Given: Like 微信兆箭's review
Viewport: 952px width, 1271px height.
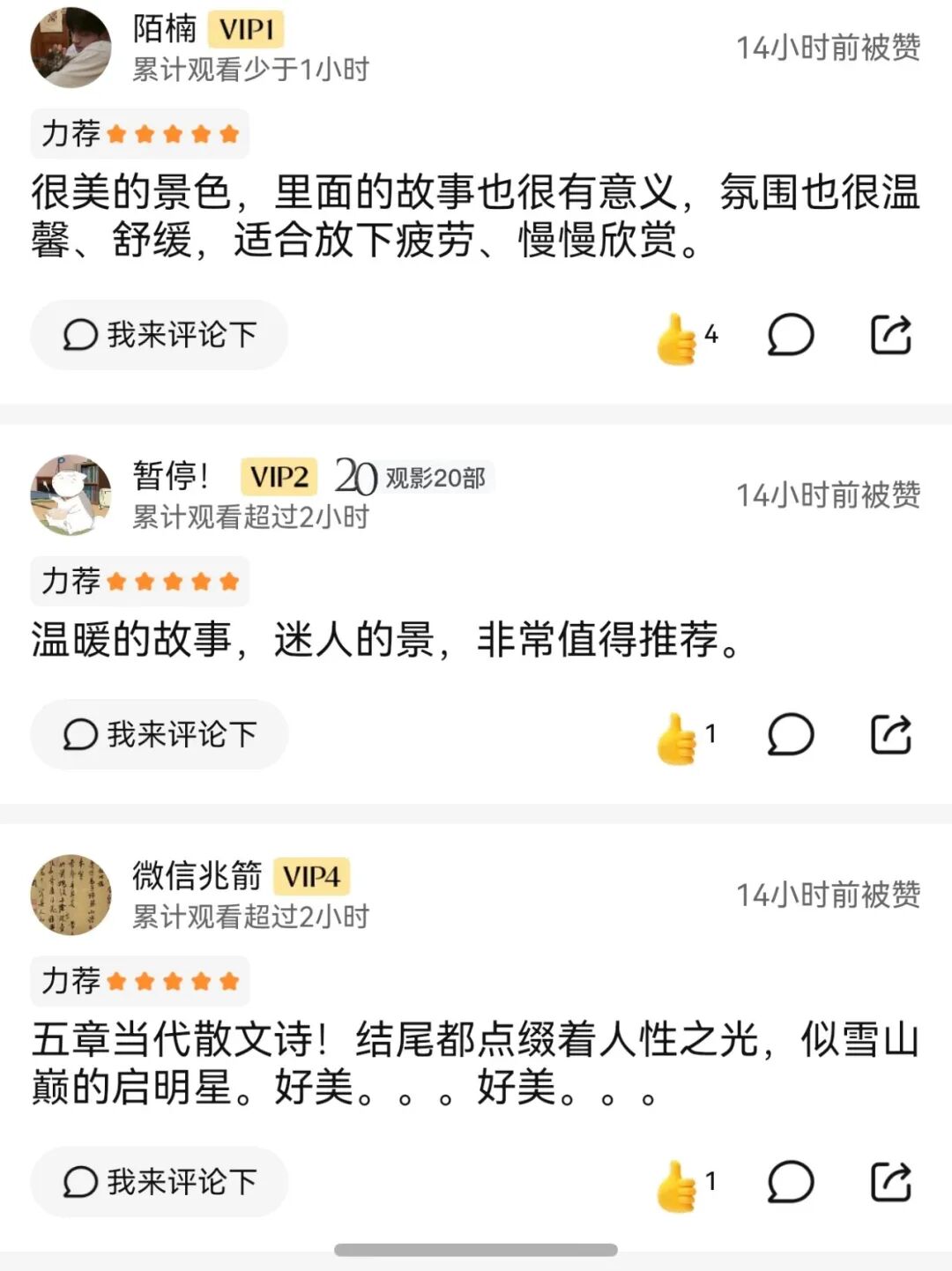Looking at the screenshot, I should pyautogui.click(x=677, y=1186).
